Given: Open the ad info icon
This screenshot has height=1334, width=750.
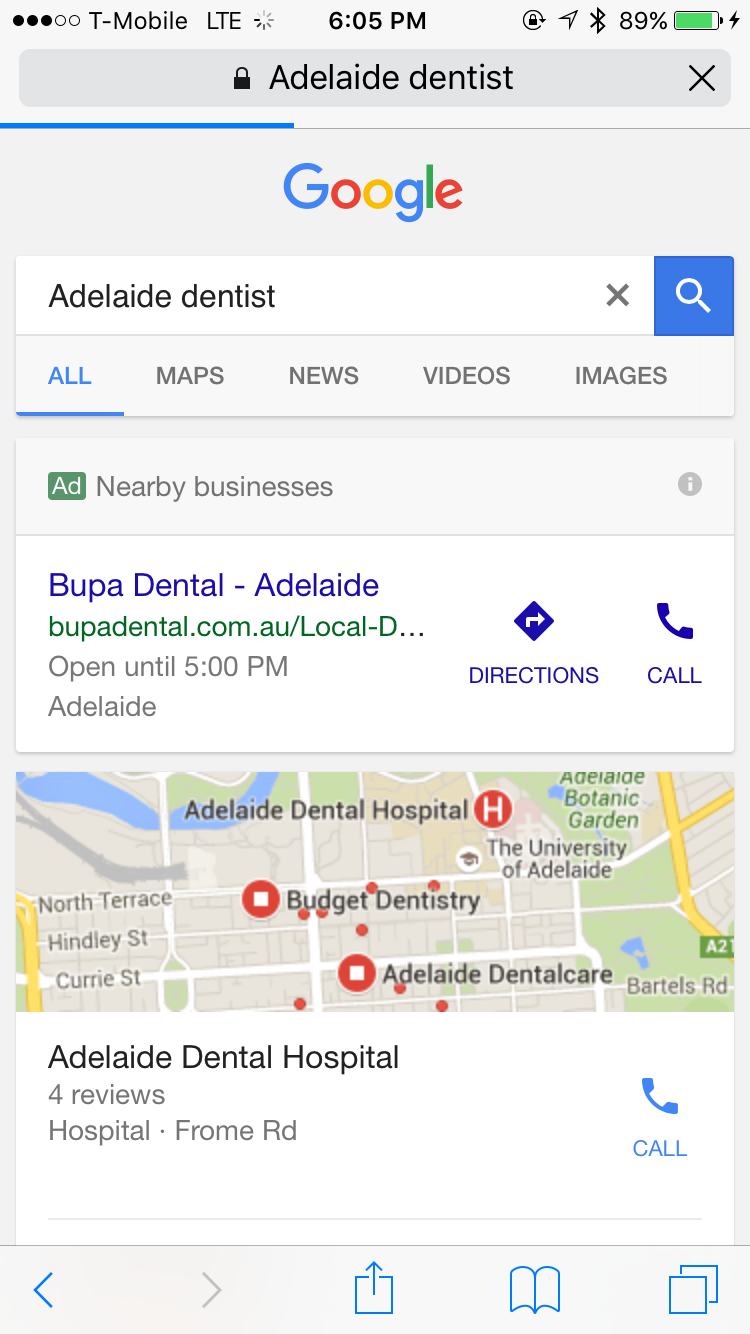Looking at the screenshot, I should [689, 485].
